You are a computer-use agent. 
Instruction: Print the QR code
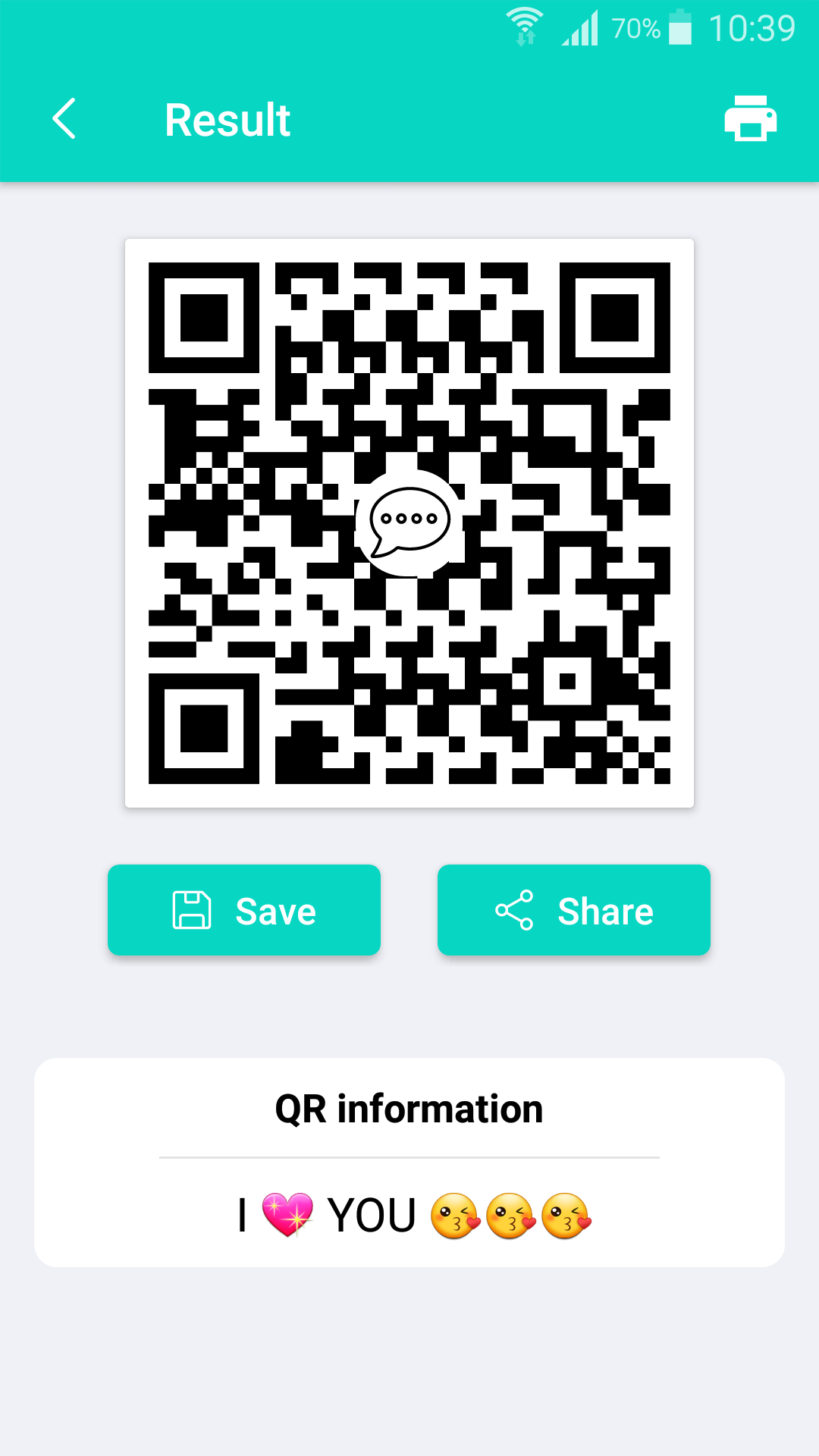coord(750,118)
